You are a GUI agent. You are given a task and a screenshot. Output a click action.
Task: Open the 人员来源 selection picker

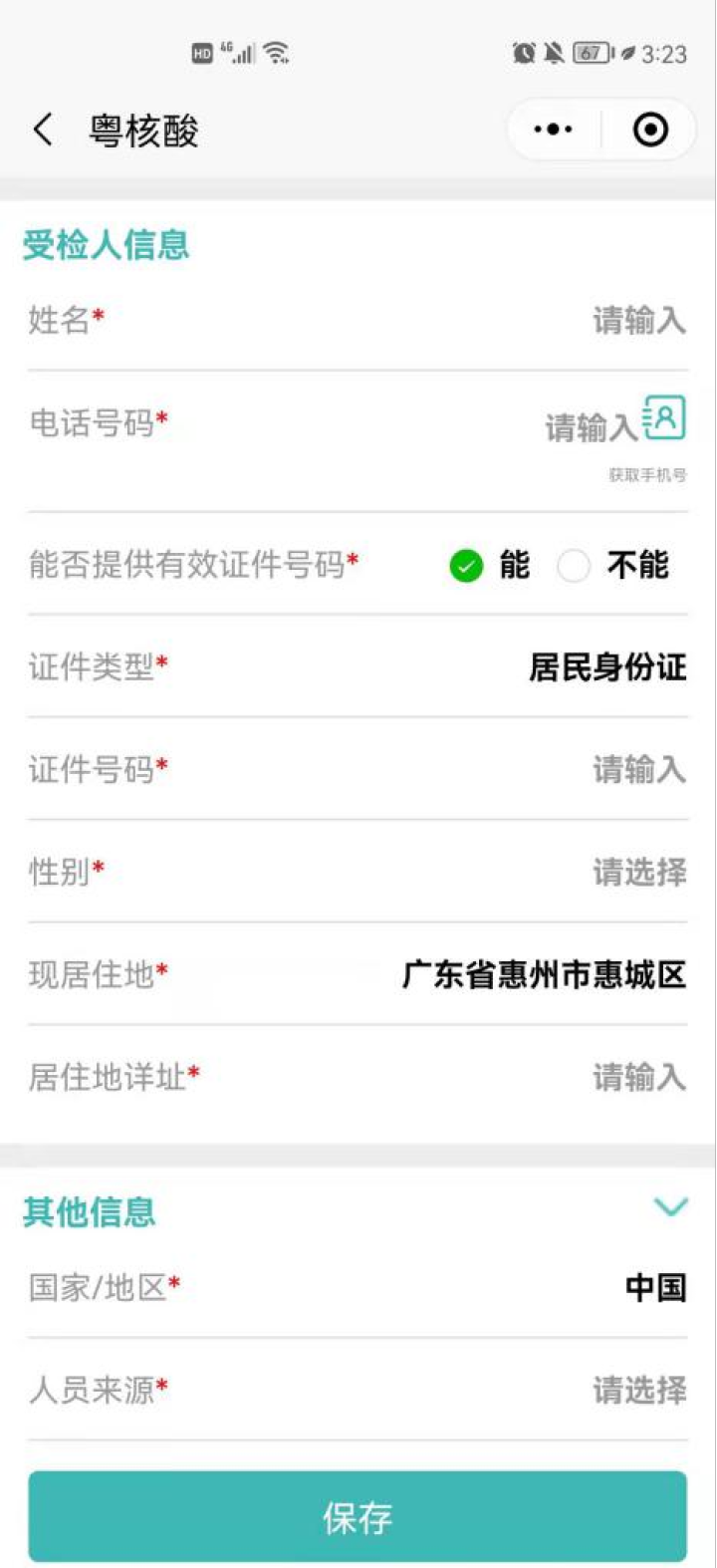[x=637, y=1390]
